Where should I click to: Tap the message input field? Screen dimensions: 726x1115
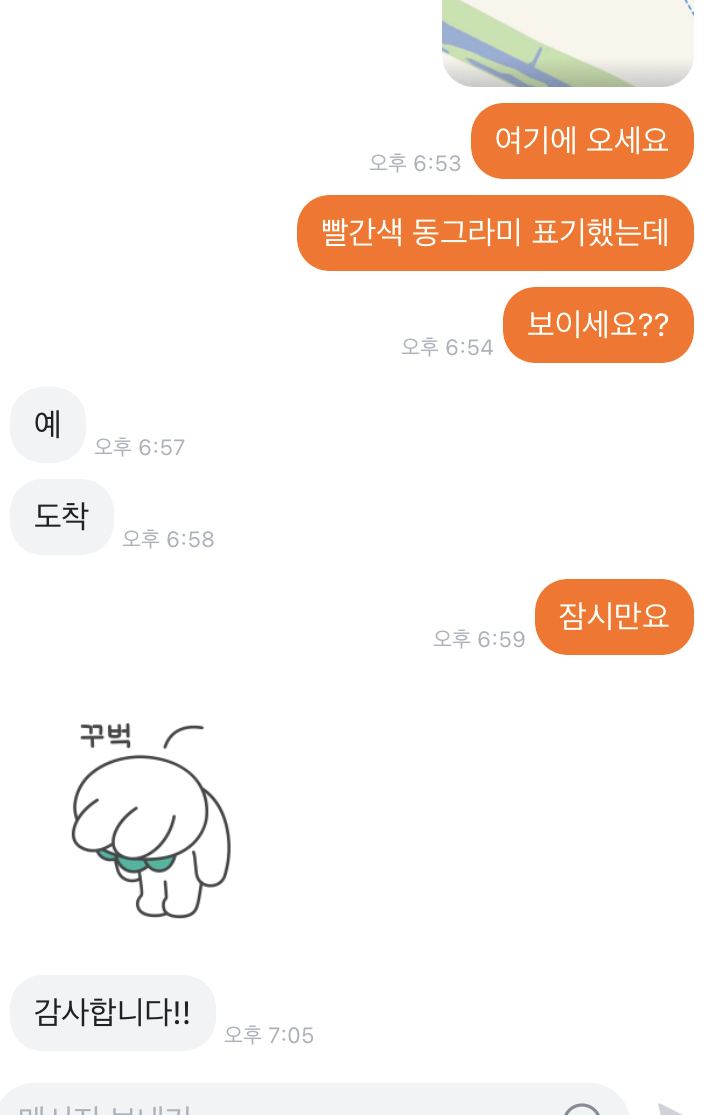[280, 1104]
